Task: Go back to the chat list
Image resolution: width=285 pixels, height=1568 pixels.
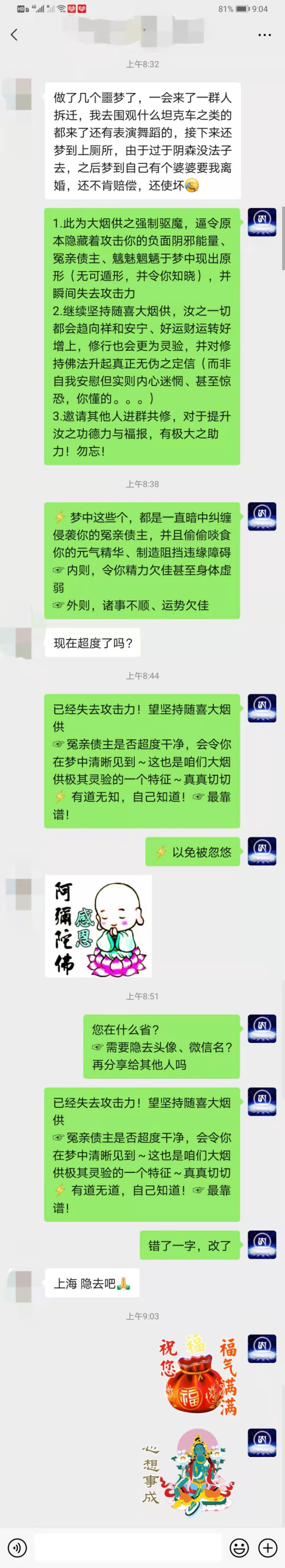Action: [x=14, y=35]
